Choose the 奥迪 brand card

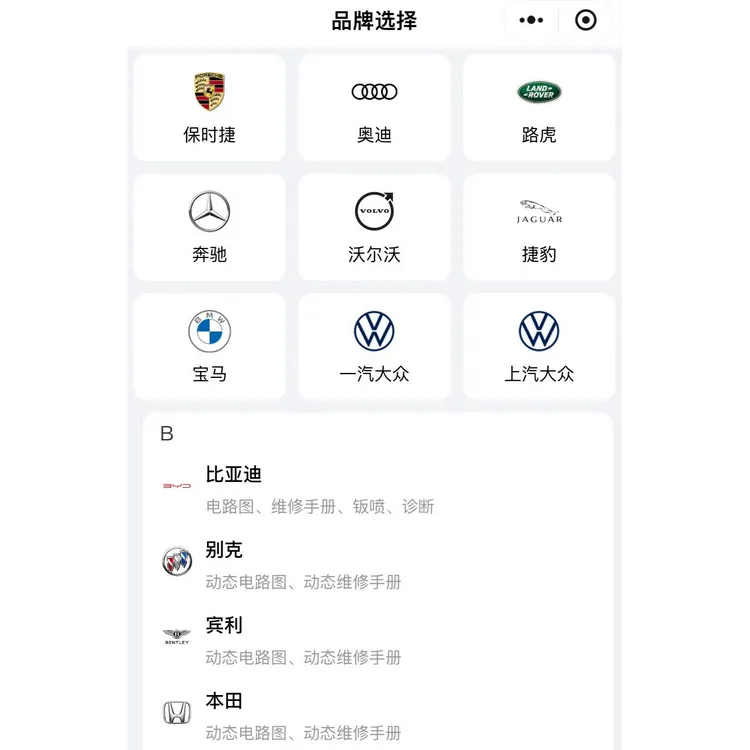click(x=374, y=108)
